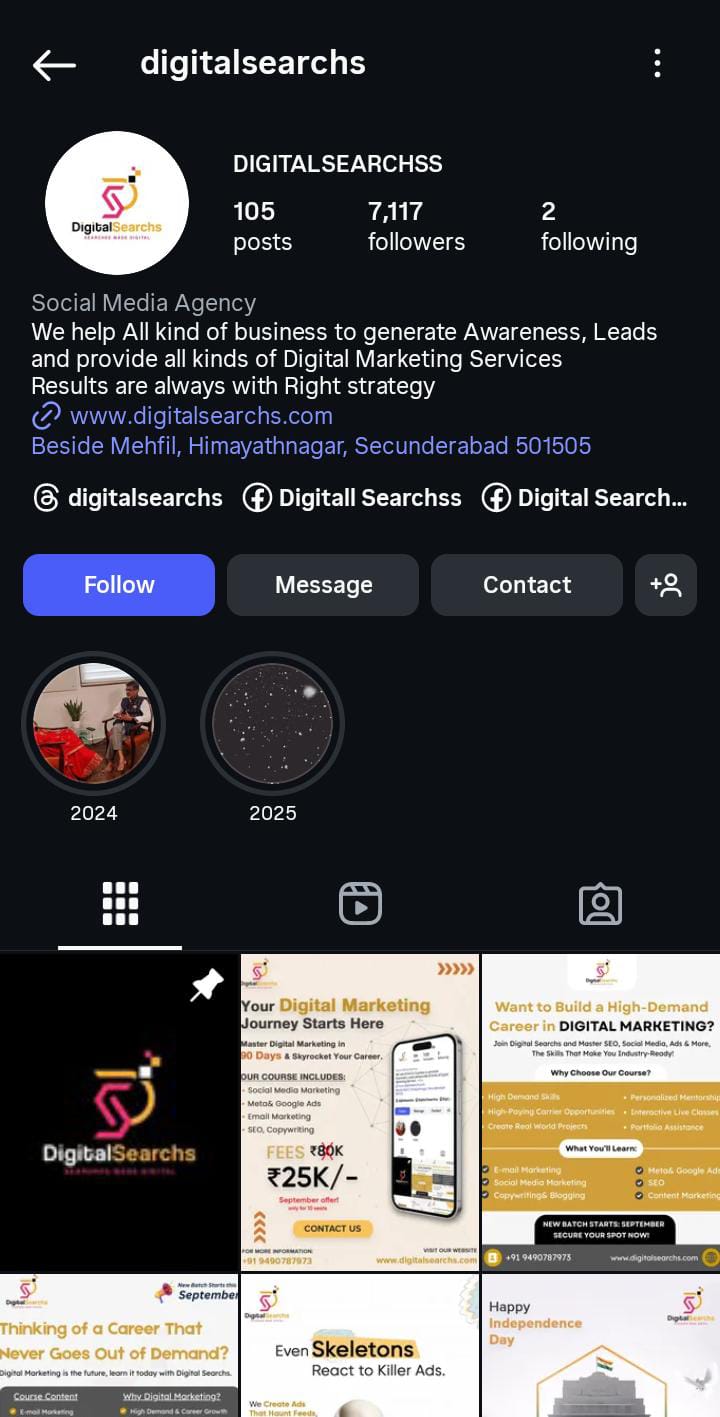Screen dimensions: 720x1417
Task: View the profile picture
Action: pyautogui.click(x=117, y=203)
